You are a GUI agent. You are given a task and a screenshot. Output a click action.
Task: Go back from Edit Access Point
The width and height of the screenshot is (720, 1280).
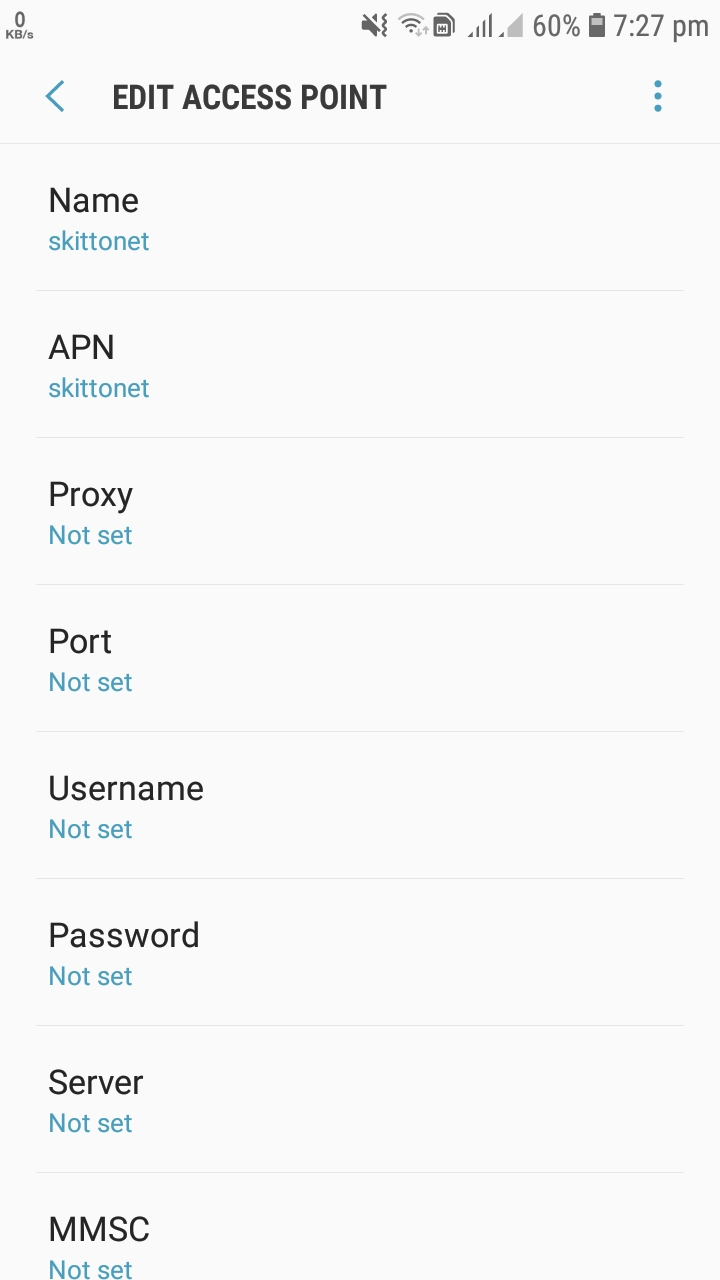click(55, 97)
